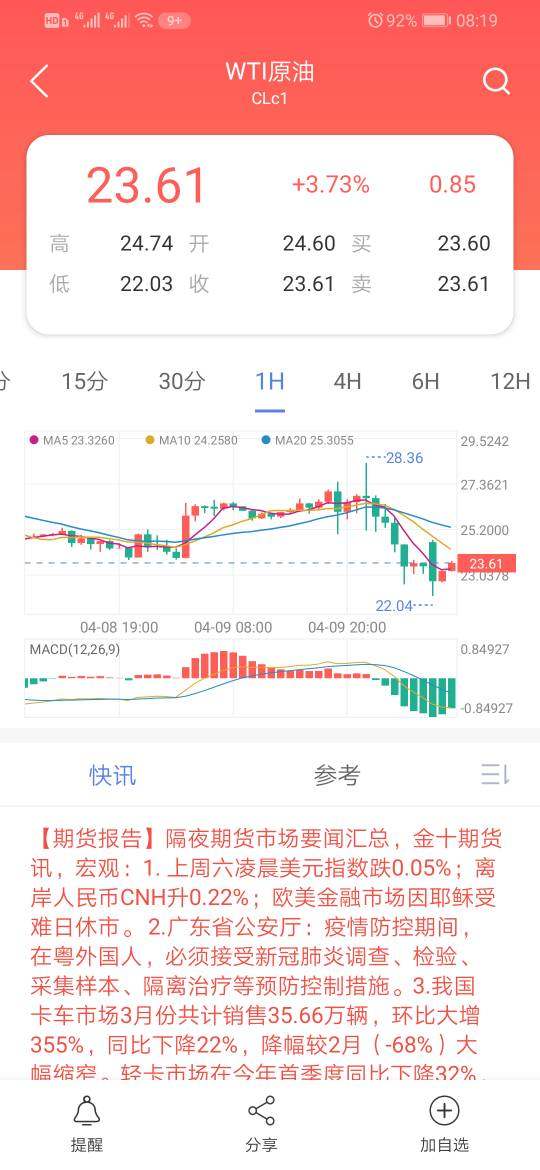Set a price alert via 提醒
The height and width of the screenshot is (1170, 540).
[x=87, y=1124]
